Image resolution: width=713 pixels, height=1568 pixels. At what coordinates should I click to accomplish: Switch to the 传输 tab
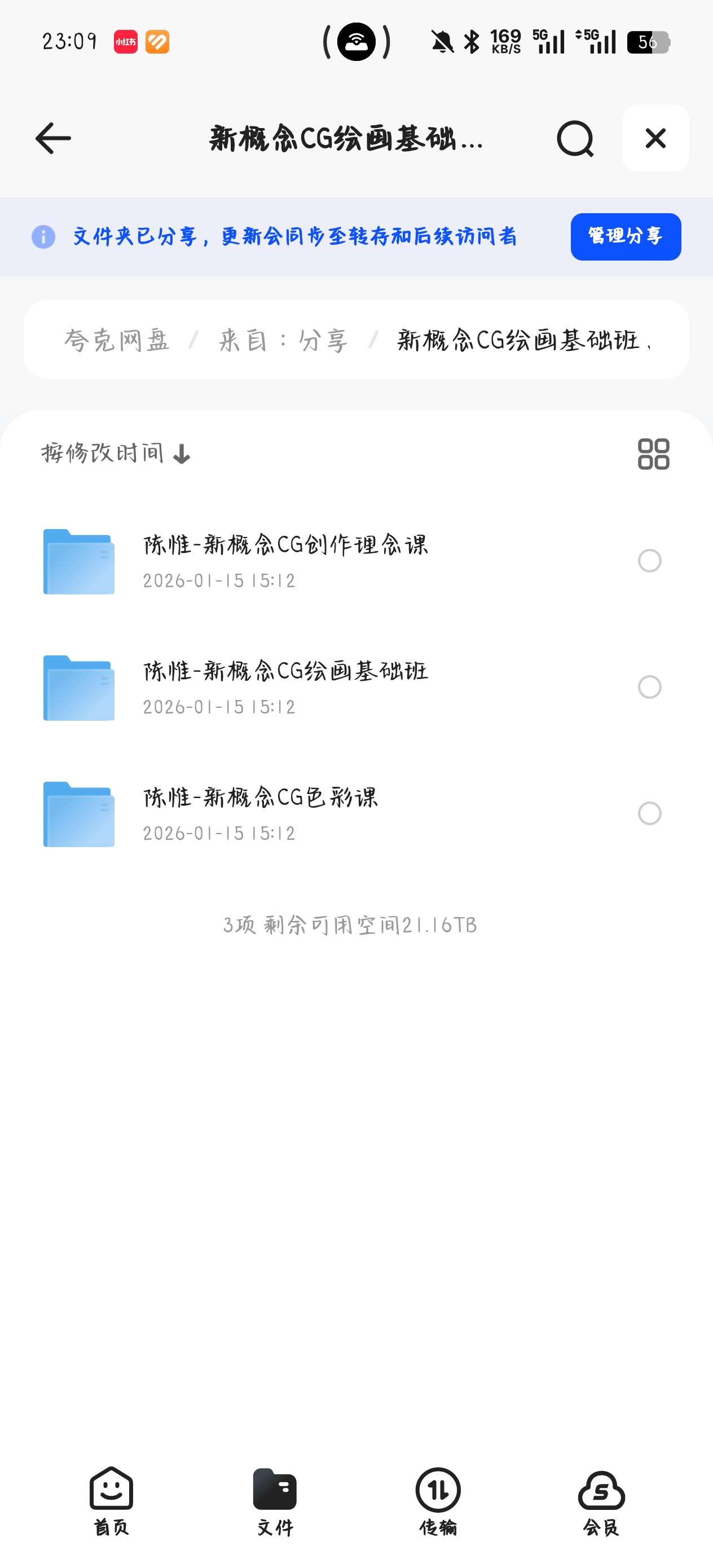(x=438, y=1500)
